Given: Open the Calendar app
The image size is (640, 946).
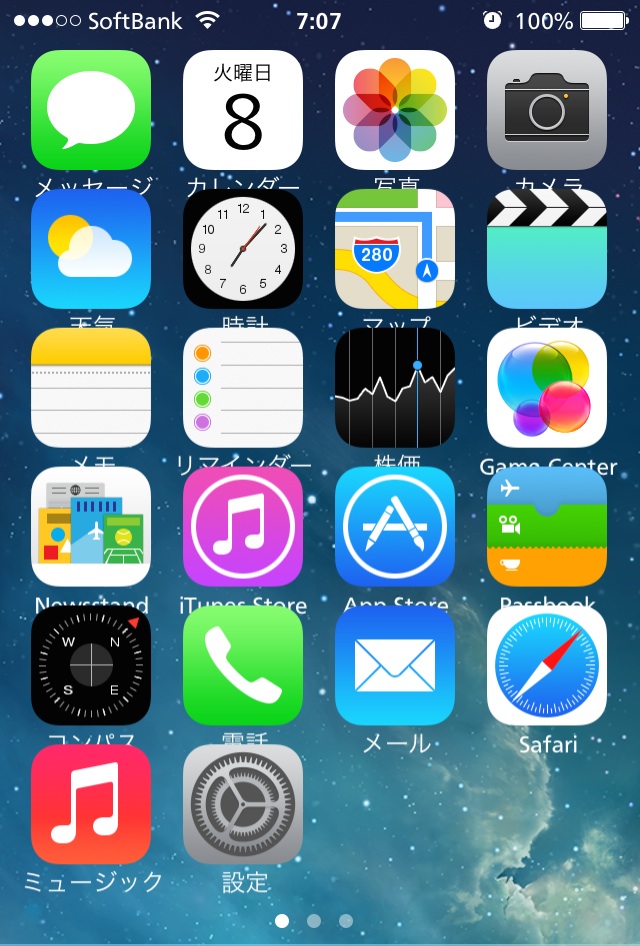Looking at the screenshot, I should (x=243, y=110).
